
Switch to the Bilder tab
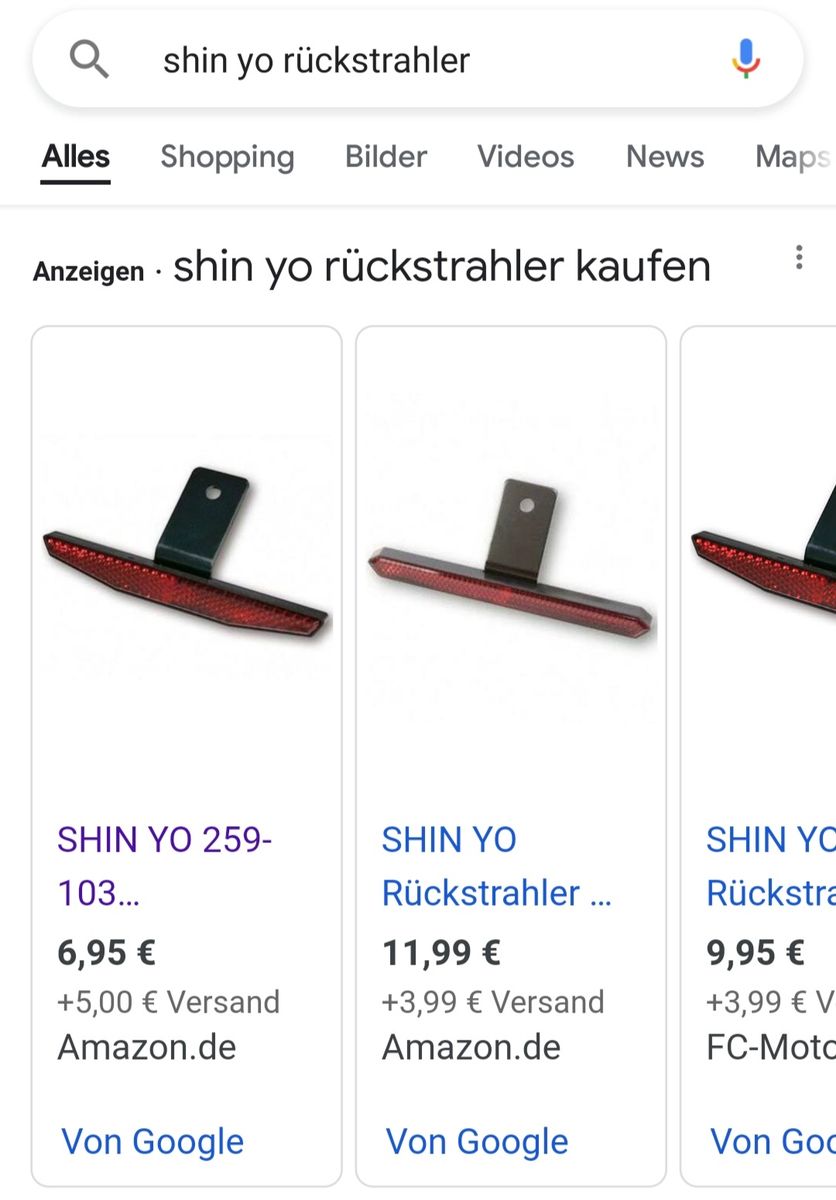tap(386, 157)
